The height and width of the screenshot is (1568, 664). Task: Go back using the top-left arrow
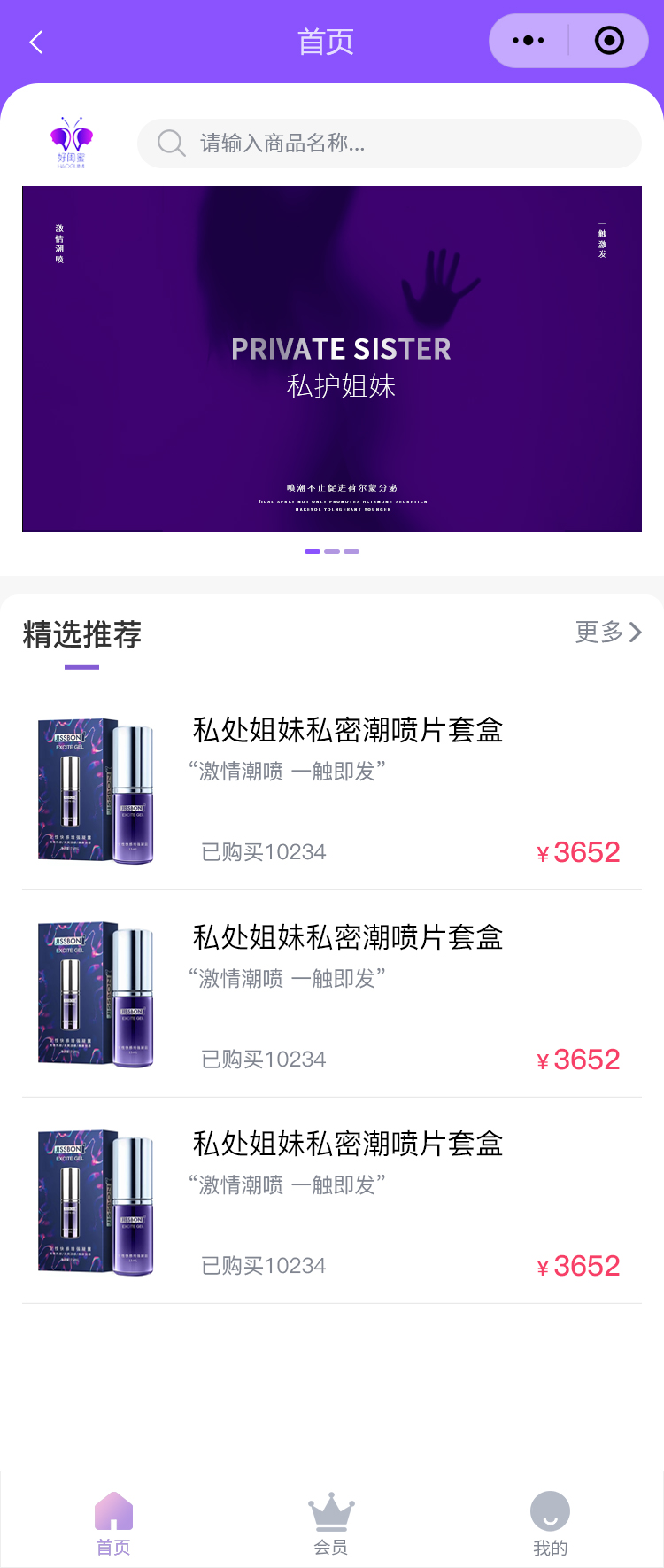click(36, 42)
